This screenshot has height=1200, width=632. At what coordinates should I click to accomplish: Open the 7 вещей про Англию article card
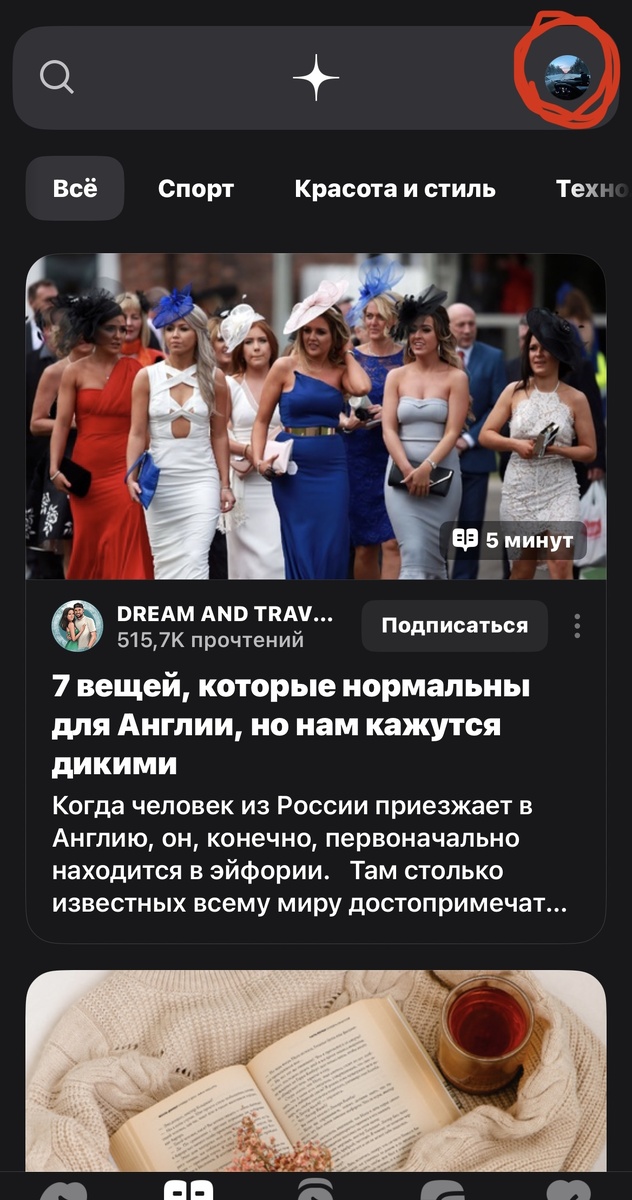click(290, 725)
